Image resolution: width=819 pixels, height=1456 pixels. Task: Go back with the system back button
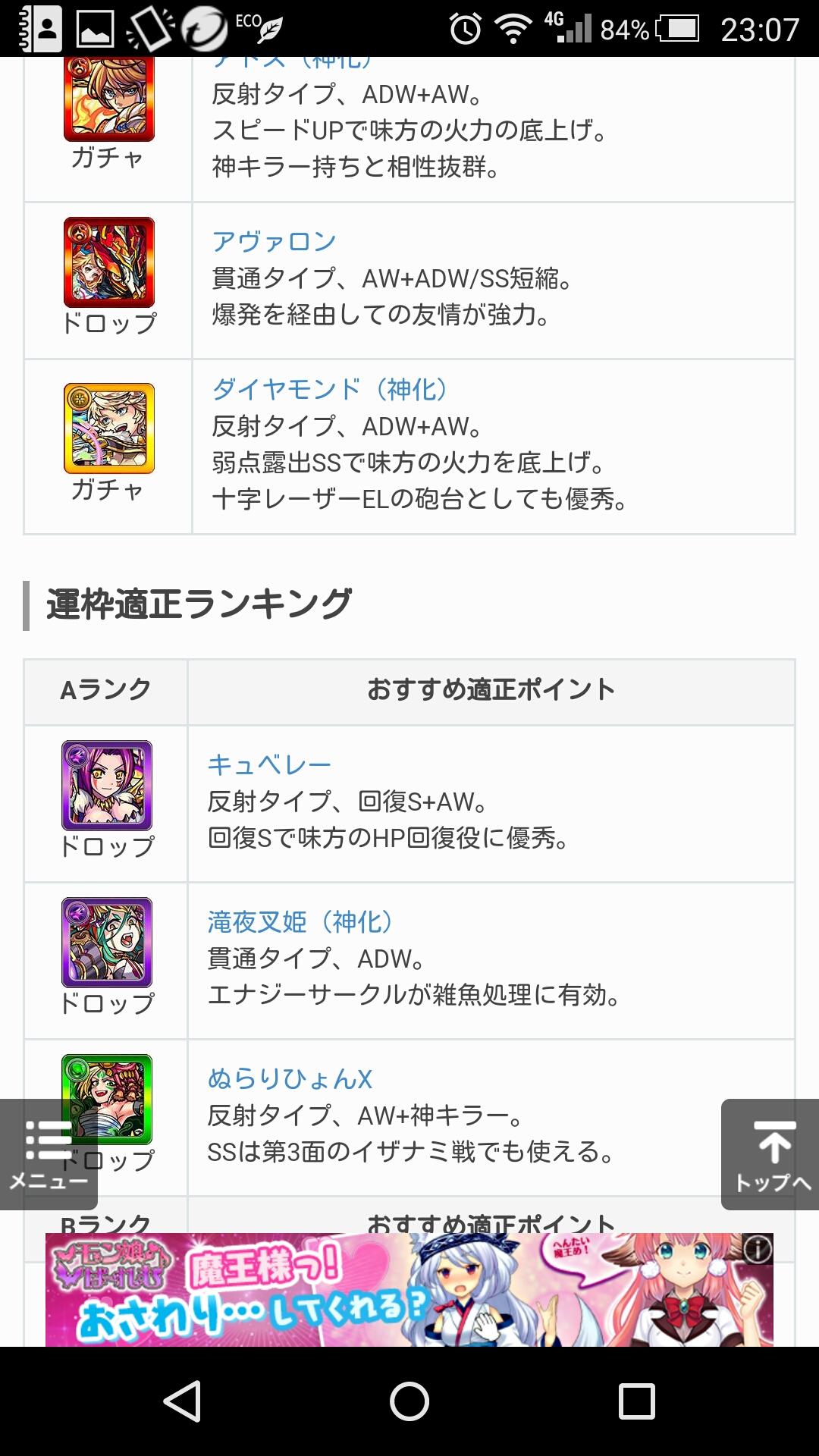[x=182, y=1401]
